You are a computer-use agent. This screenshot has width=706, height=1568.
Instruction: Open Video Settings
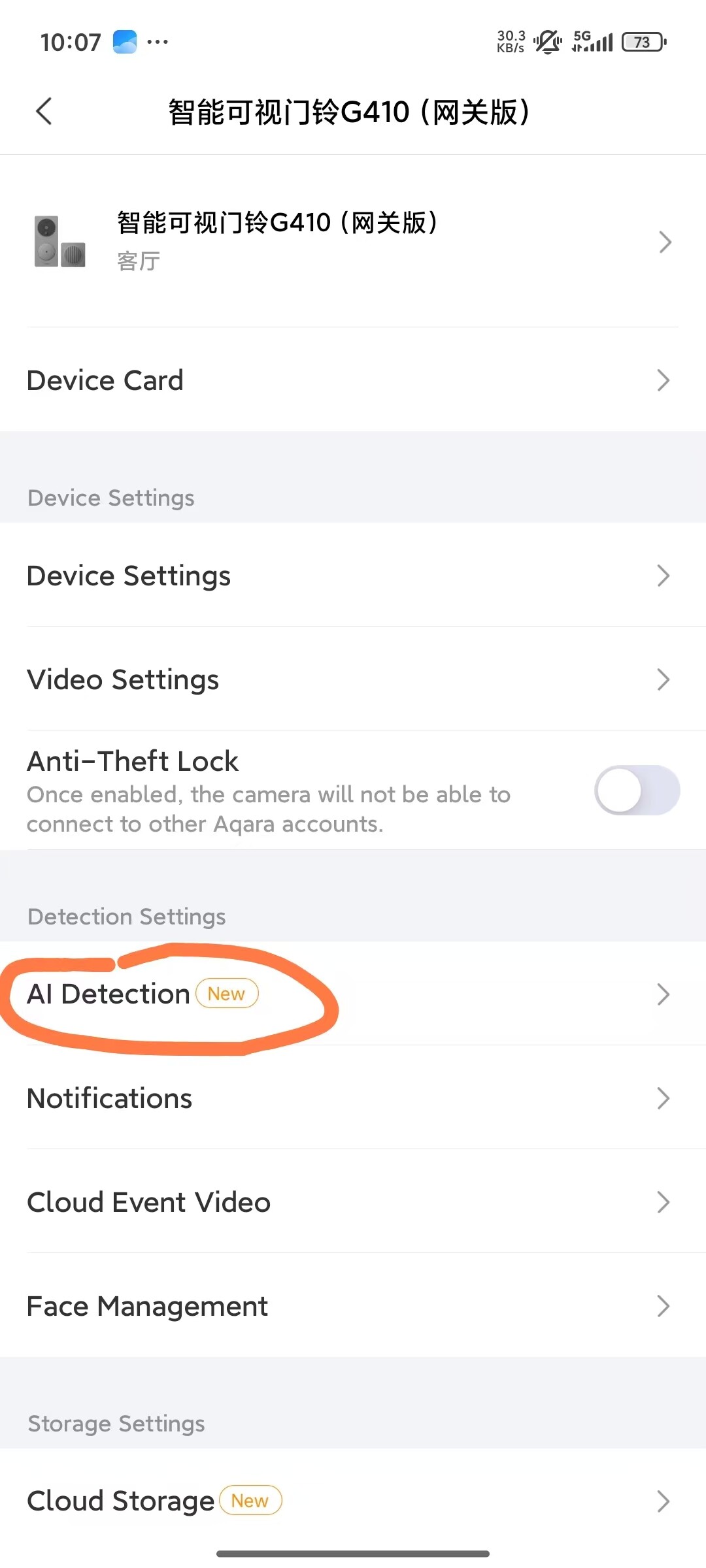[x=353, y=679]
